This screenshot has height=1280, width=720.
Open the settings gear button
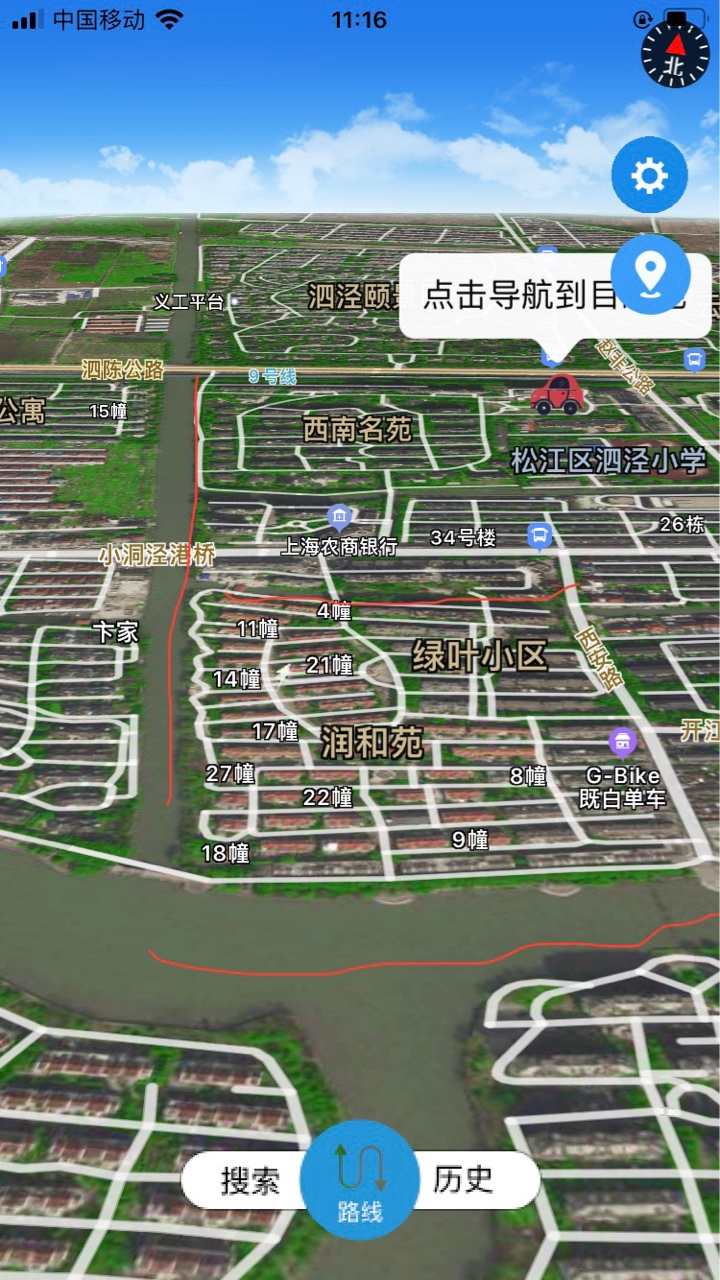(x=649, y=176)
